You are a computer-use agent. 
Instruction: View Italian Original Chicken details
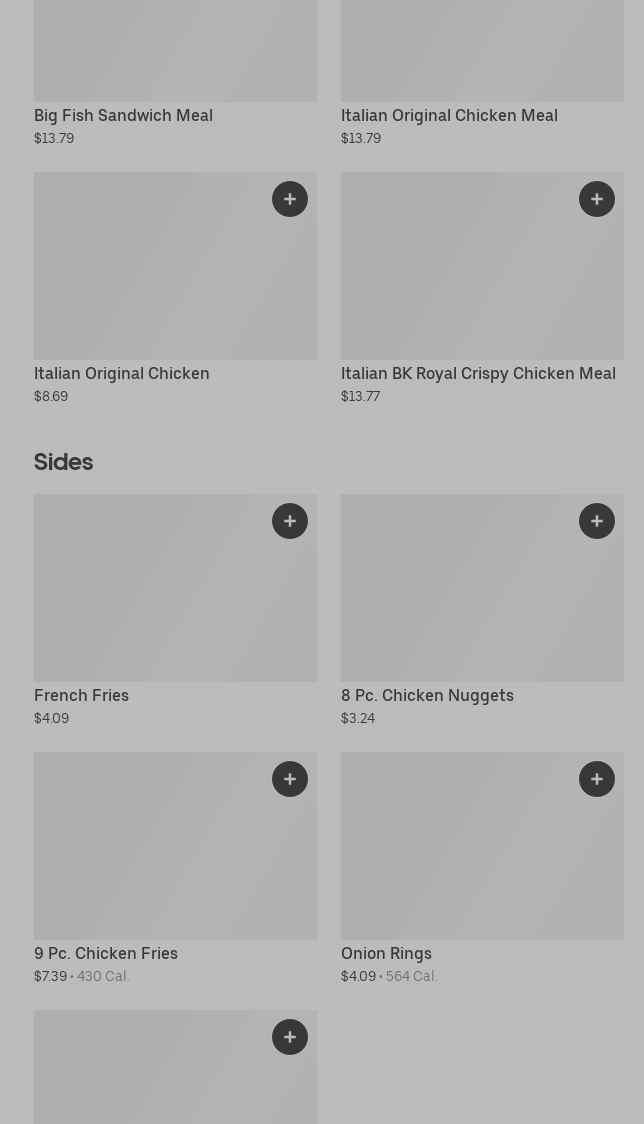point(150,280)
